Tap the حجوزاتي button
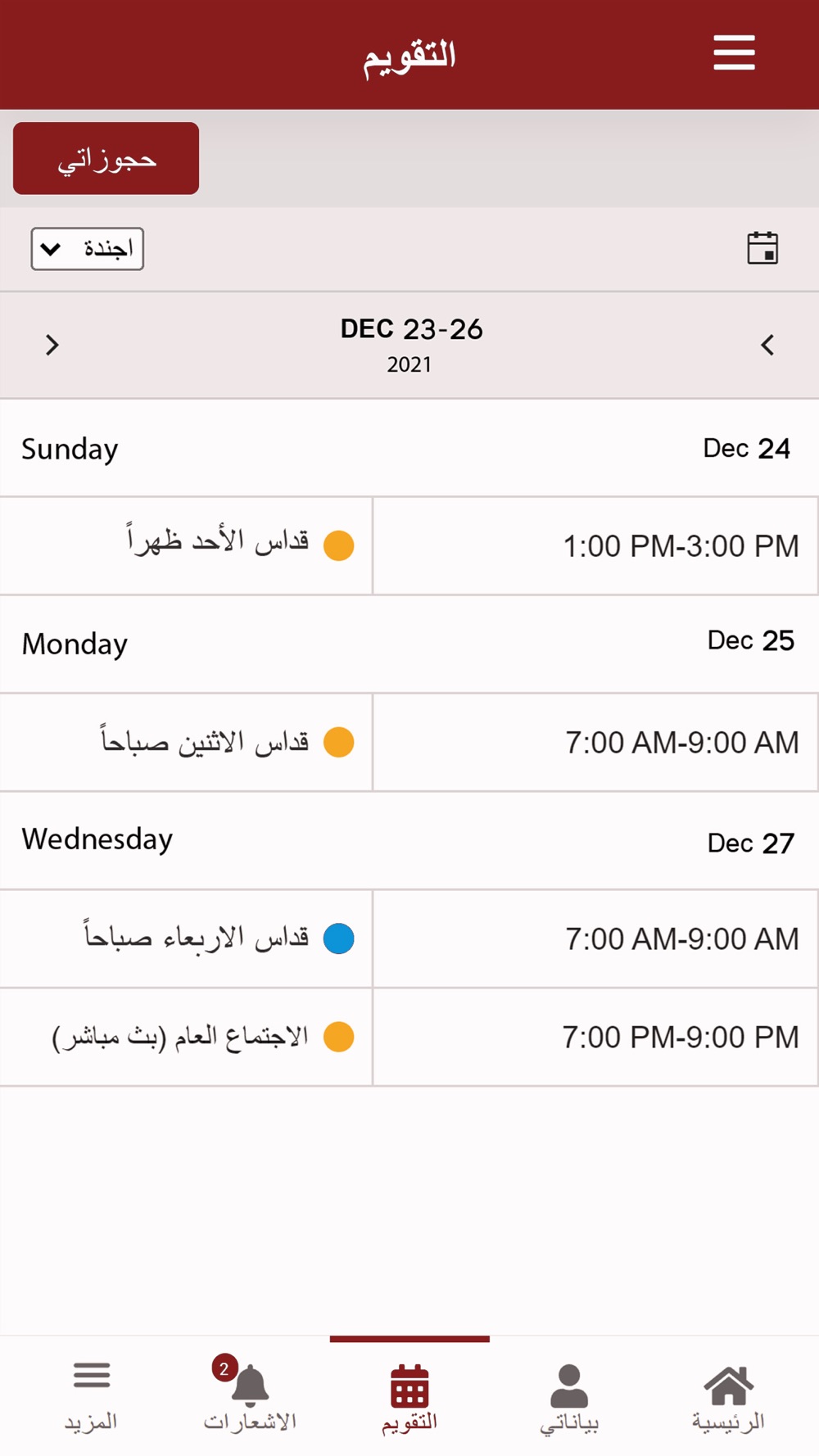Image resolution: width=819 pixels, height=1456 pixels. [x=106, y=158]
